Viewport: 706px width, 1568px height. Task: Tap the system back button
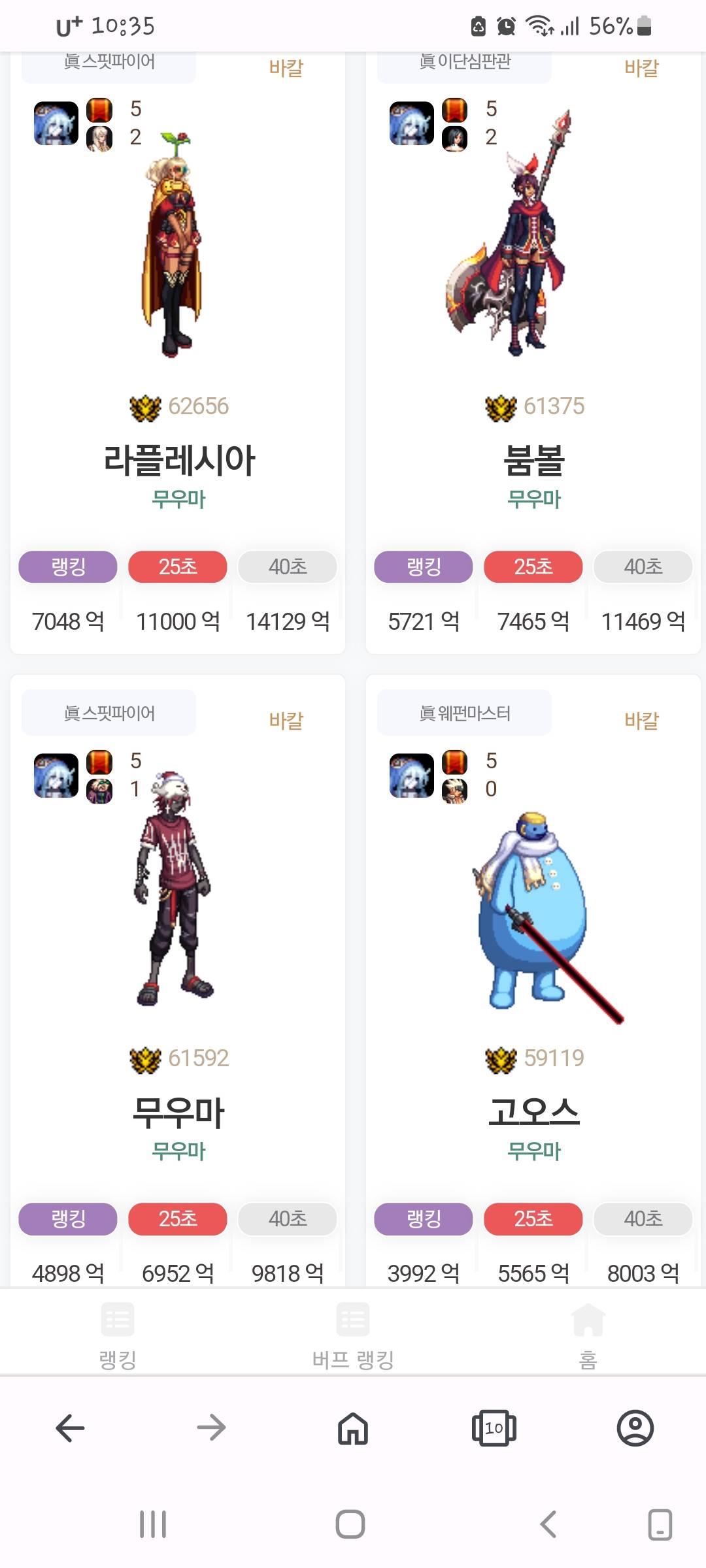point(548,1525)
